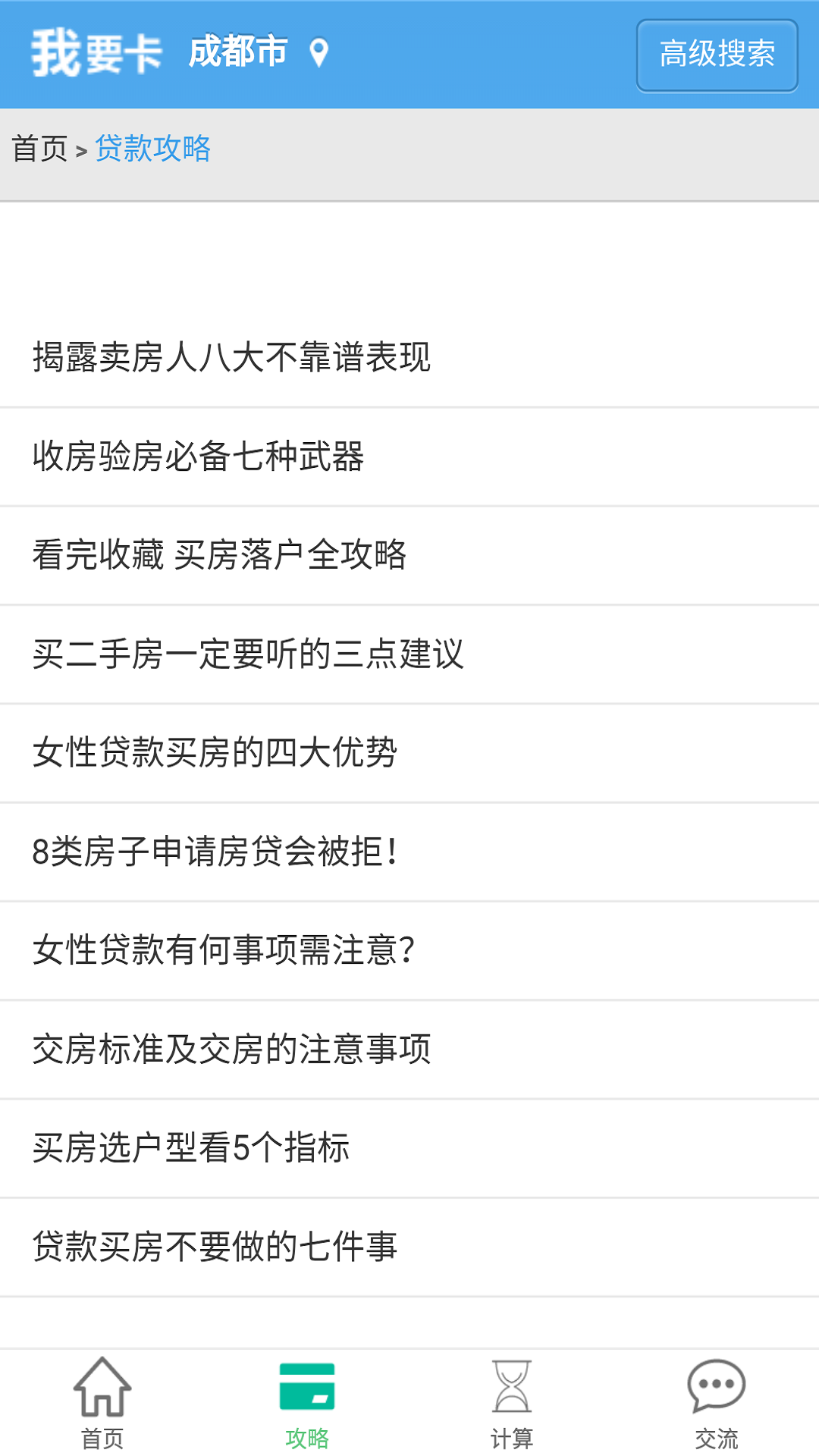The image size is (819, 1456).
Task: Read 8类房子申请房贷会被拒!
Action: click(215, 852)
